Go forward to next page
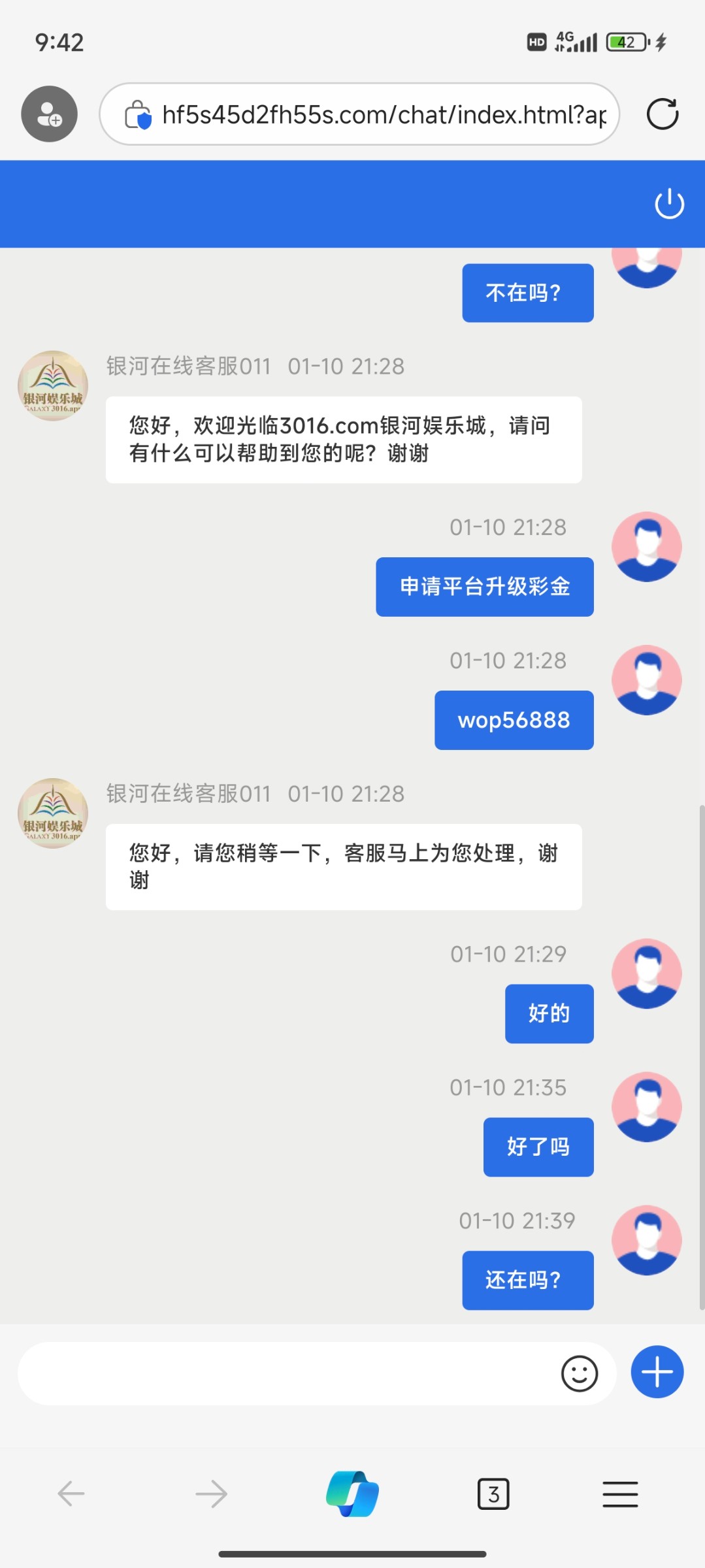 [212, 1494]
